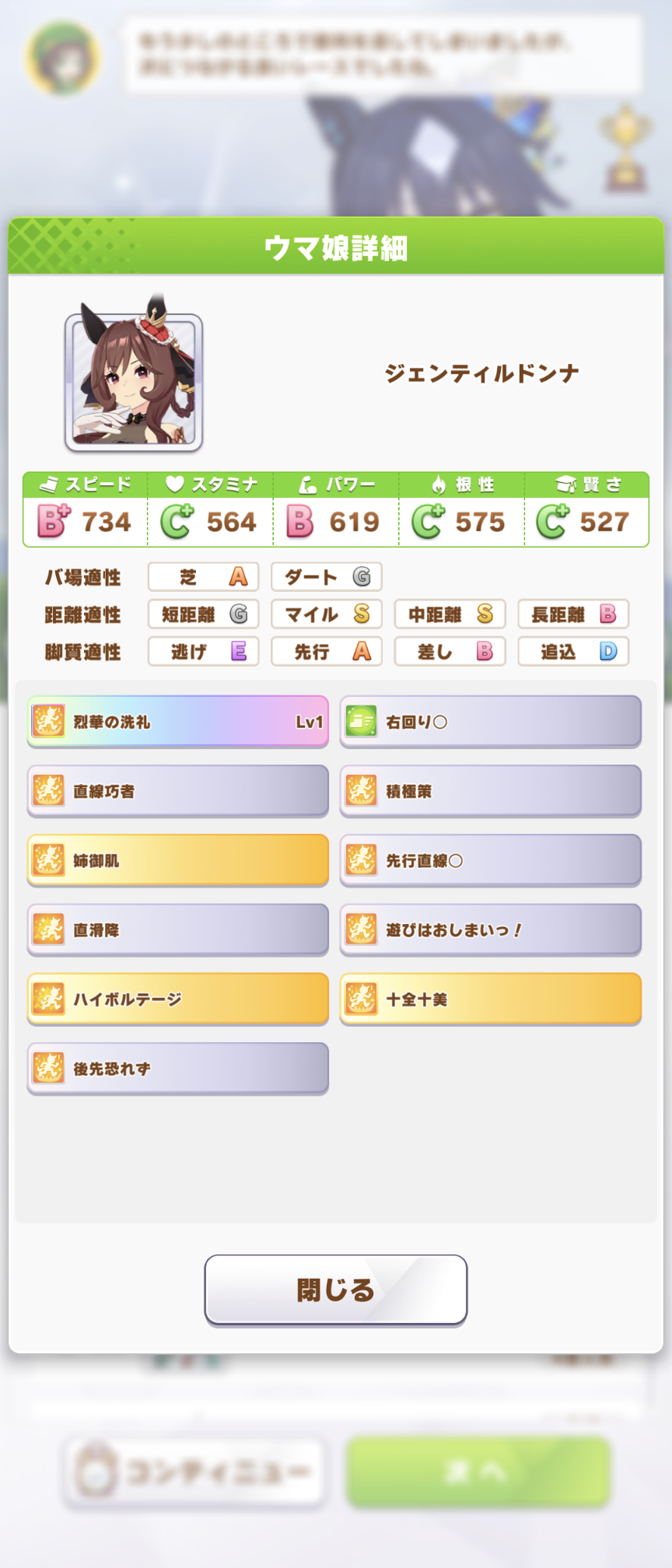Open the 後先恐れず skill info
Screen dimensions: 672x1568
coord(178,1068)
